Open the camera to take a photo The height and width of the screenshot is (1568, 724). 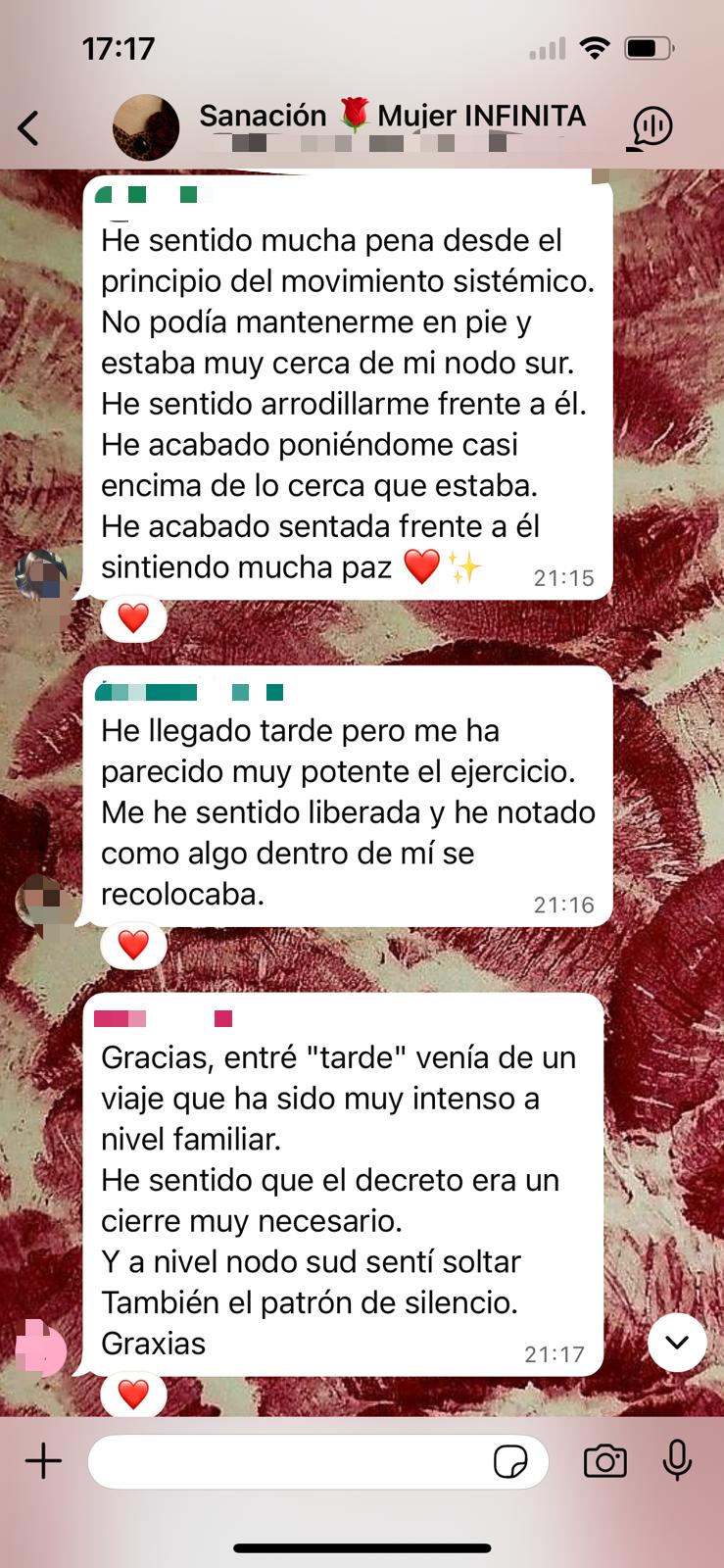click(605, 1462)
